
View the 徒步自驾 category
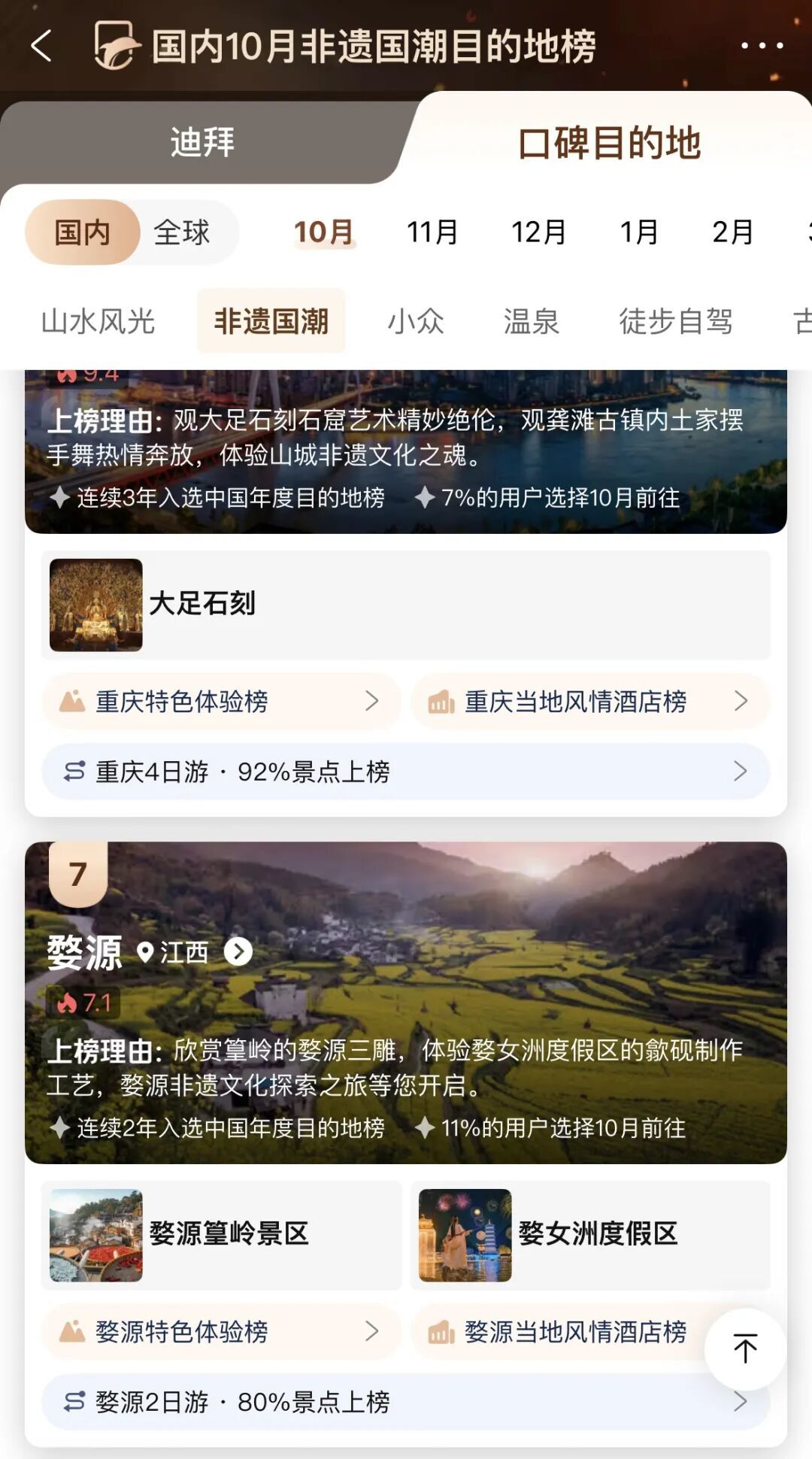pos(675,322)
